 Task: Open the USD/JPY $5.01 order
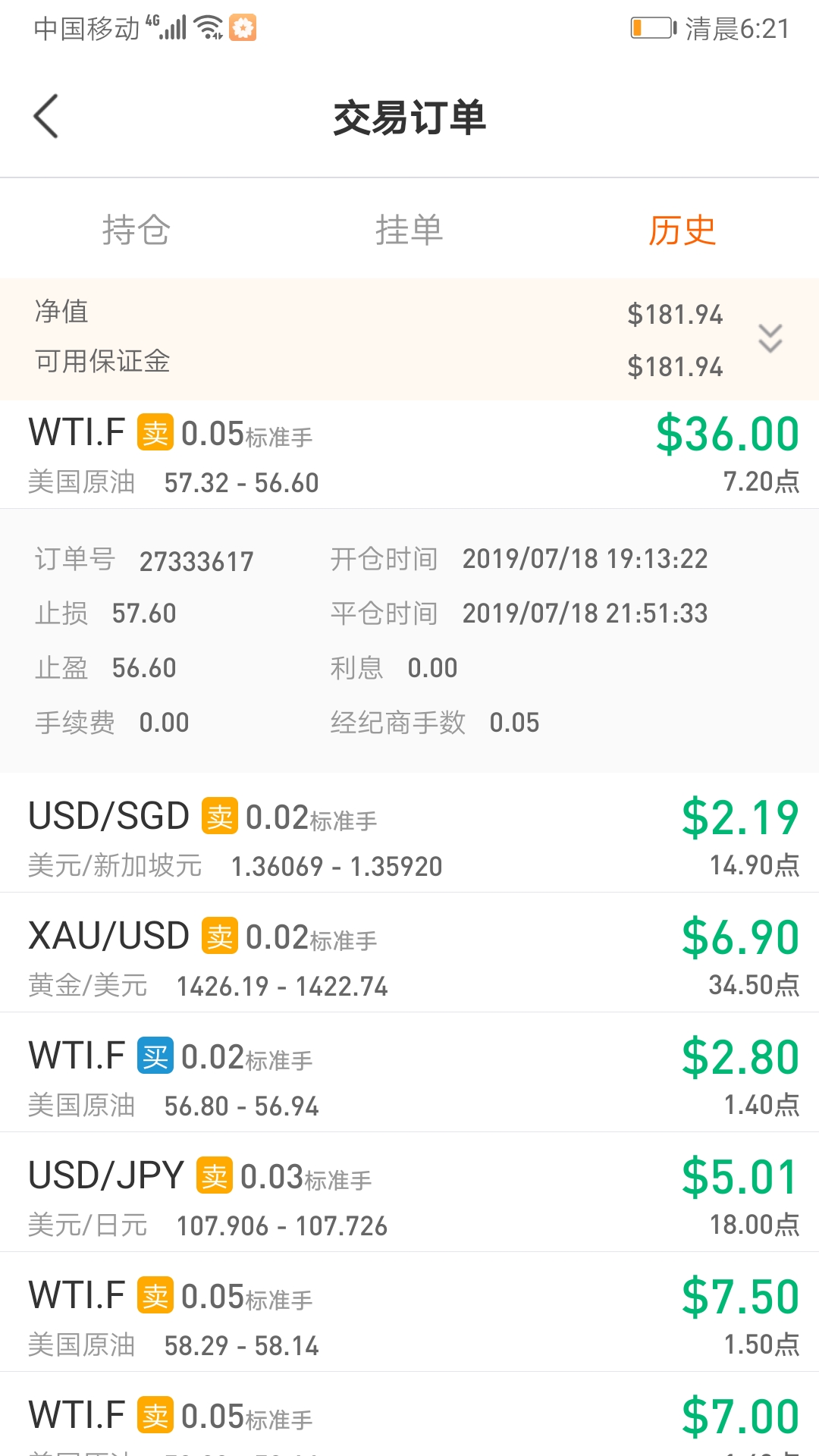pos(409,1192)
